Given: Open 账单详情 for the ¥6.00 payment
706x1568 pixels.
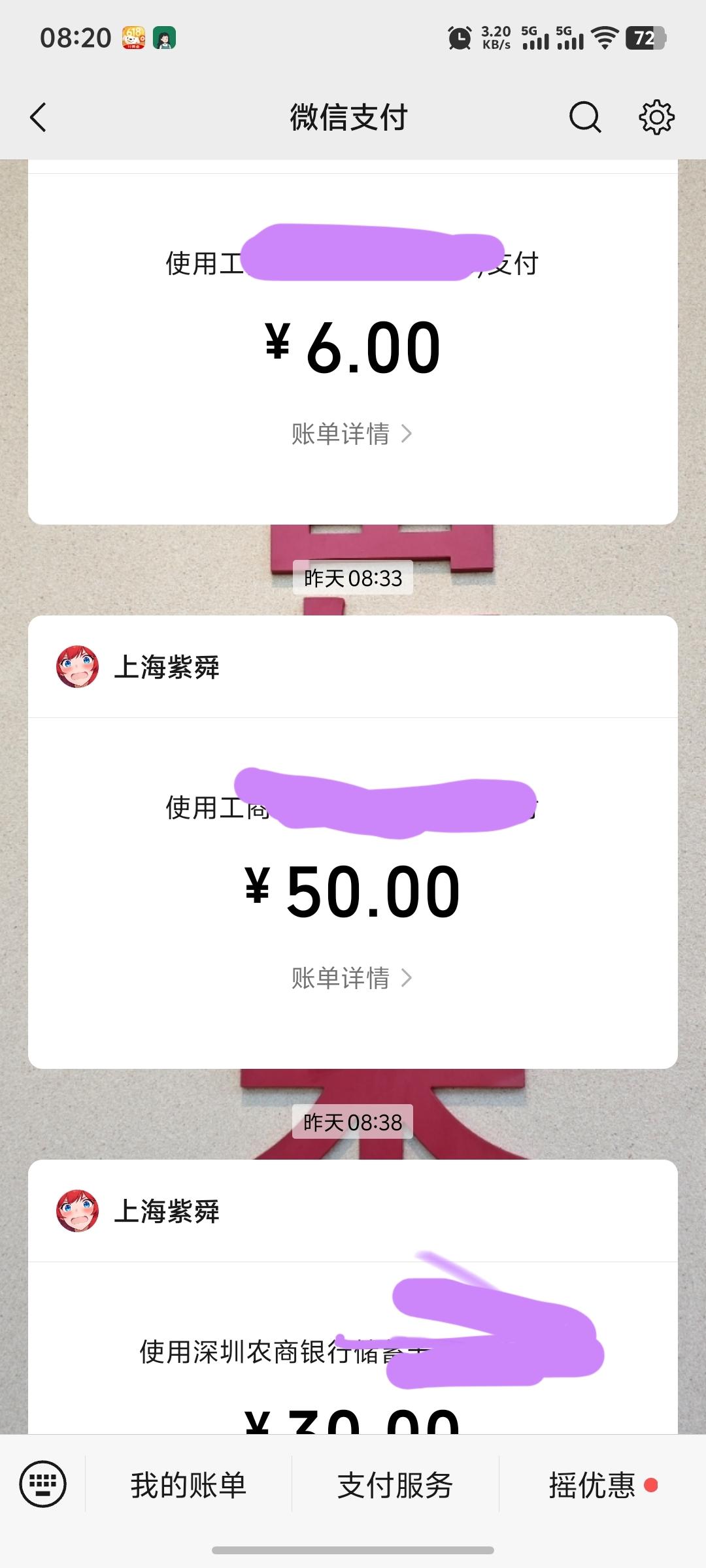Looking at the screenshot, I should pyautogui.click(x=340, y=434).
